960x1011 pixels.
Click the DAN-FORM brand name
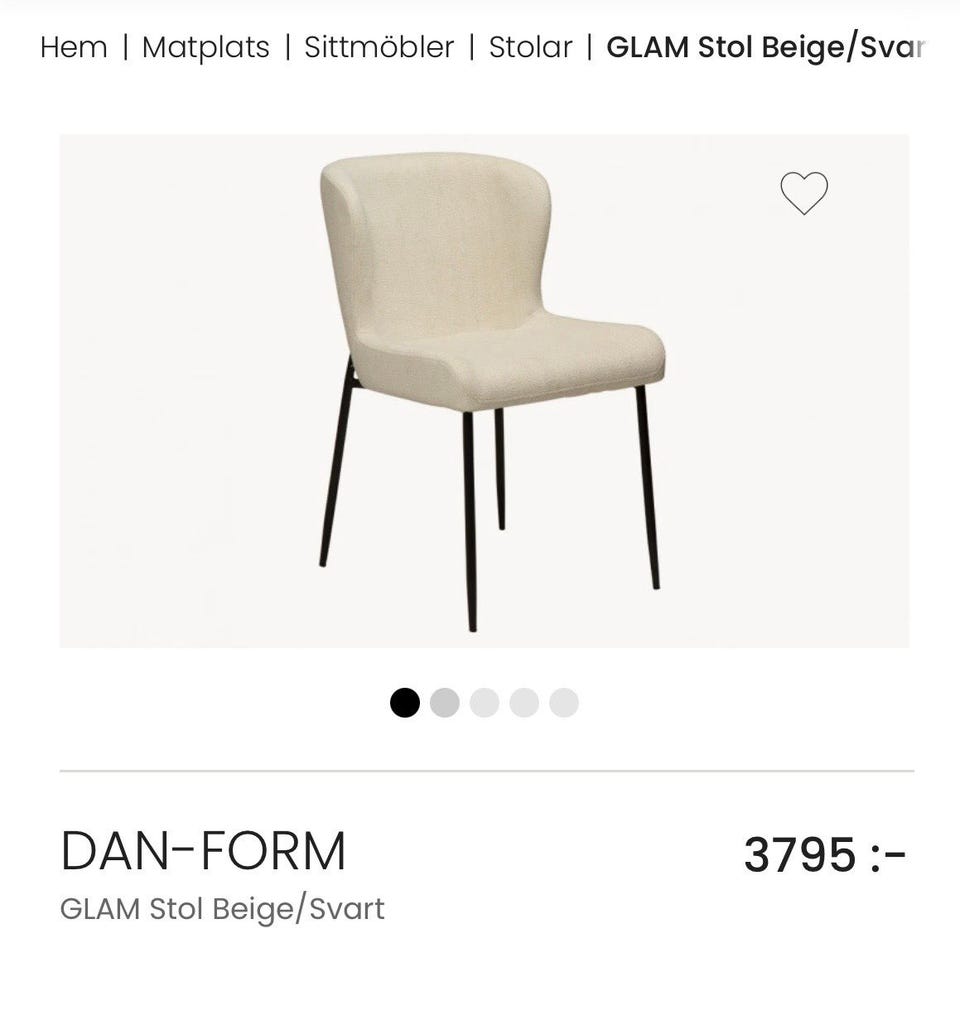(x=203, y=851)
